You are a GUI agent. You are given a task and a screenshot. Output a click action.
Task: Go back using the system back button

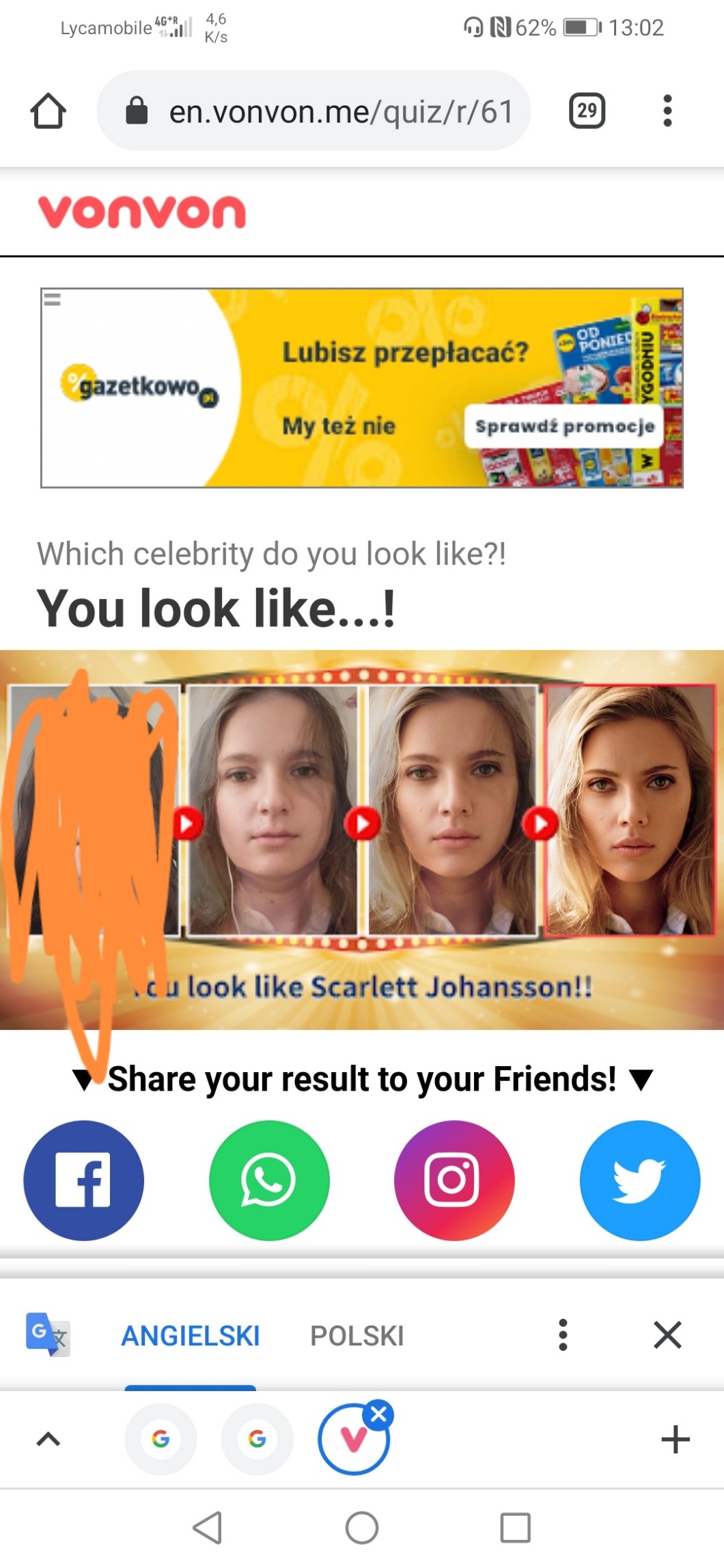click(207, 1528)
